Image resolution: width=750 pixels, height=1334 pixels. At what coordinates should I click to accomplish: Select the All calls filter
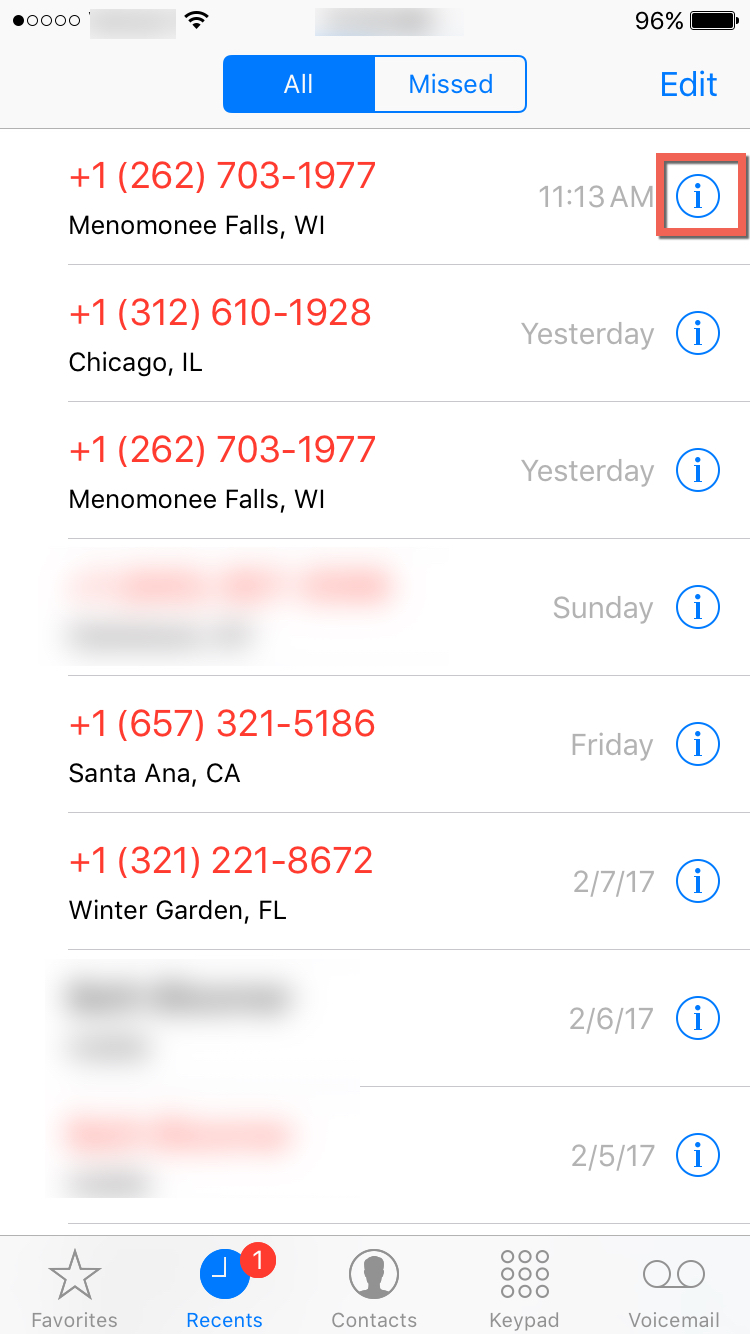[x=298, y=84]
